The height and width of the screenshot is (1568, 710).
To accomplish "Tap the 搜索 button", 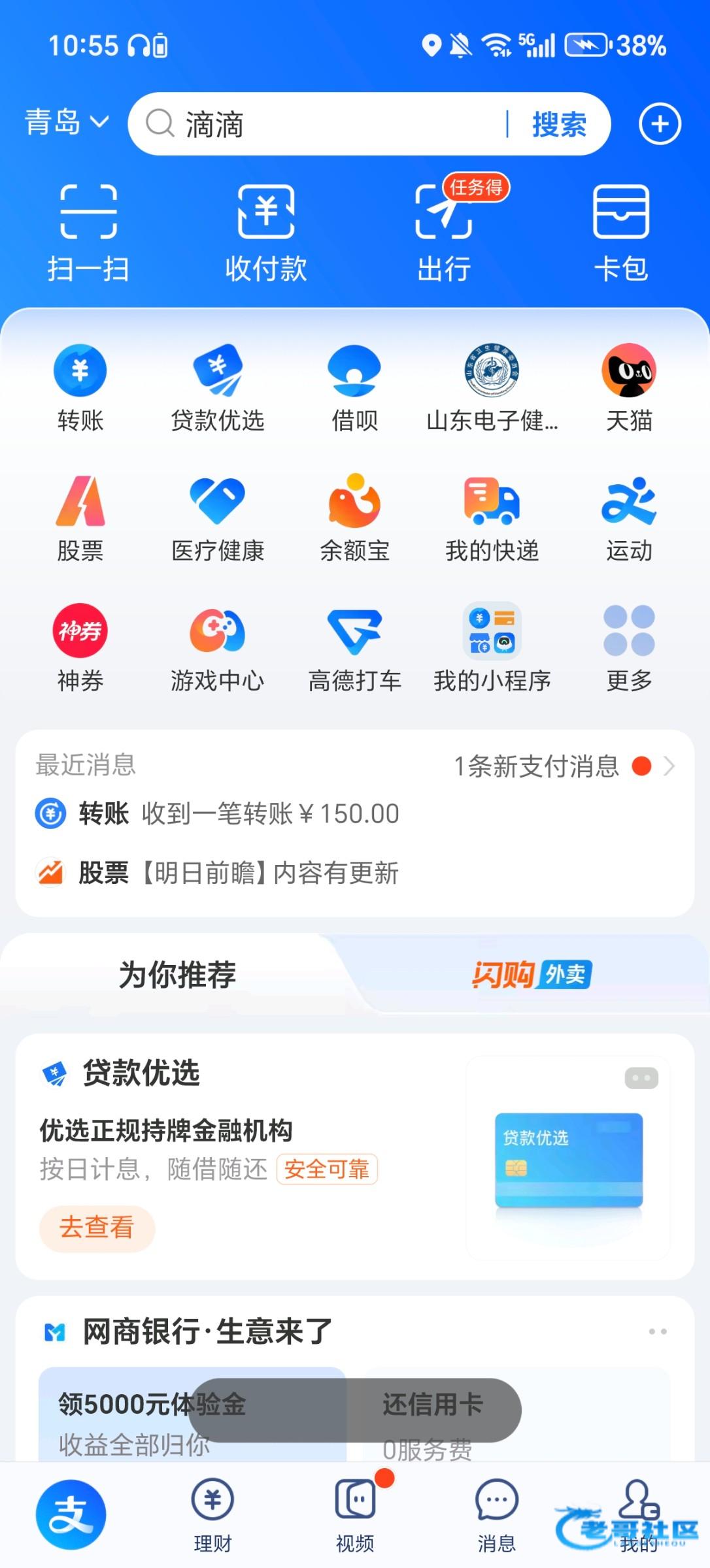I will pos(559,124).
